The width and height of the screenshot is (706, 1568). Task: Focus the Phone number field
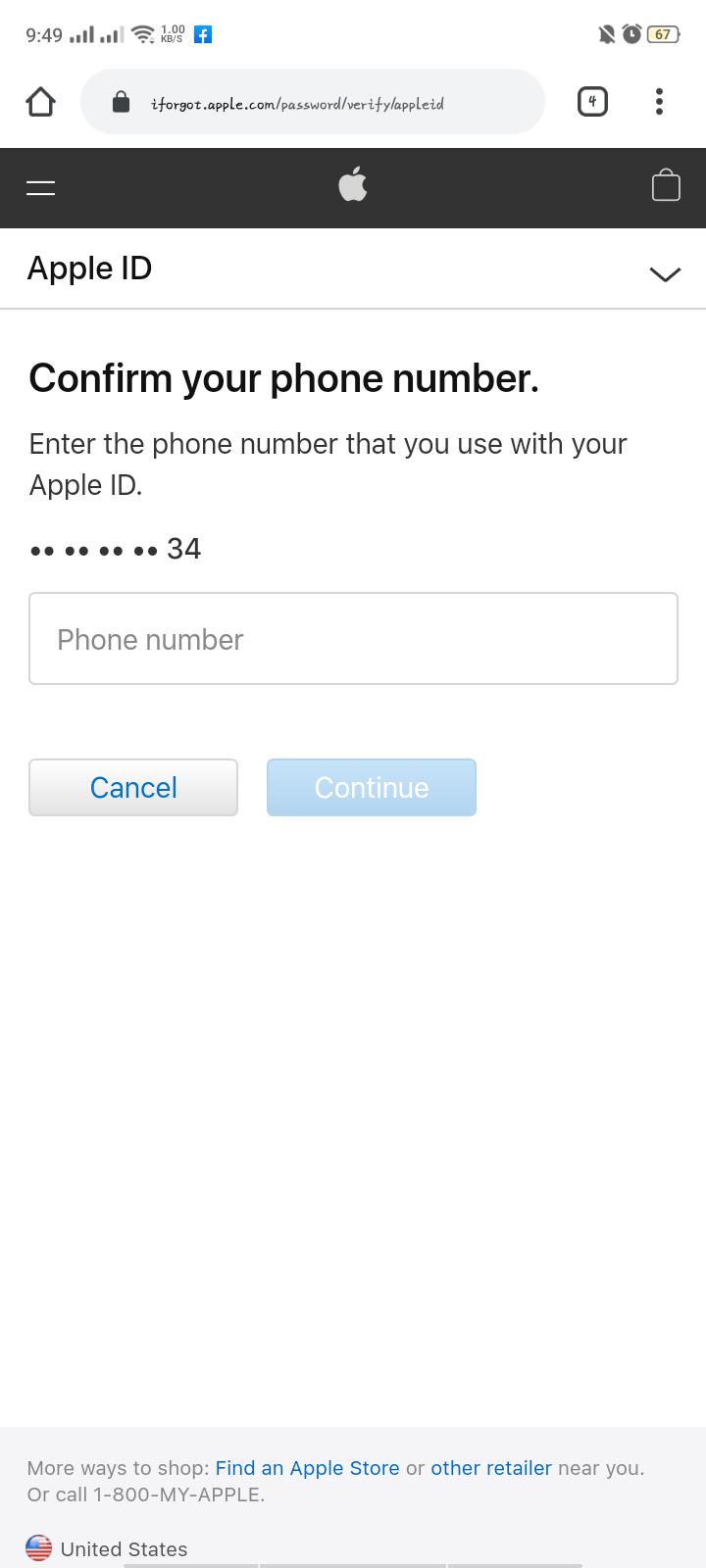[x=353, y=639]
